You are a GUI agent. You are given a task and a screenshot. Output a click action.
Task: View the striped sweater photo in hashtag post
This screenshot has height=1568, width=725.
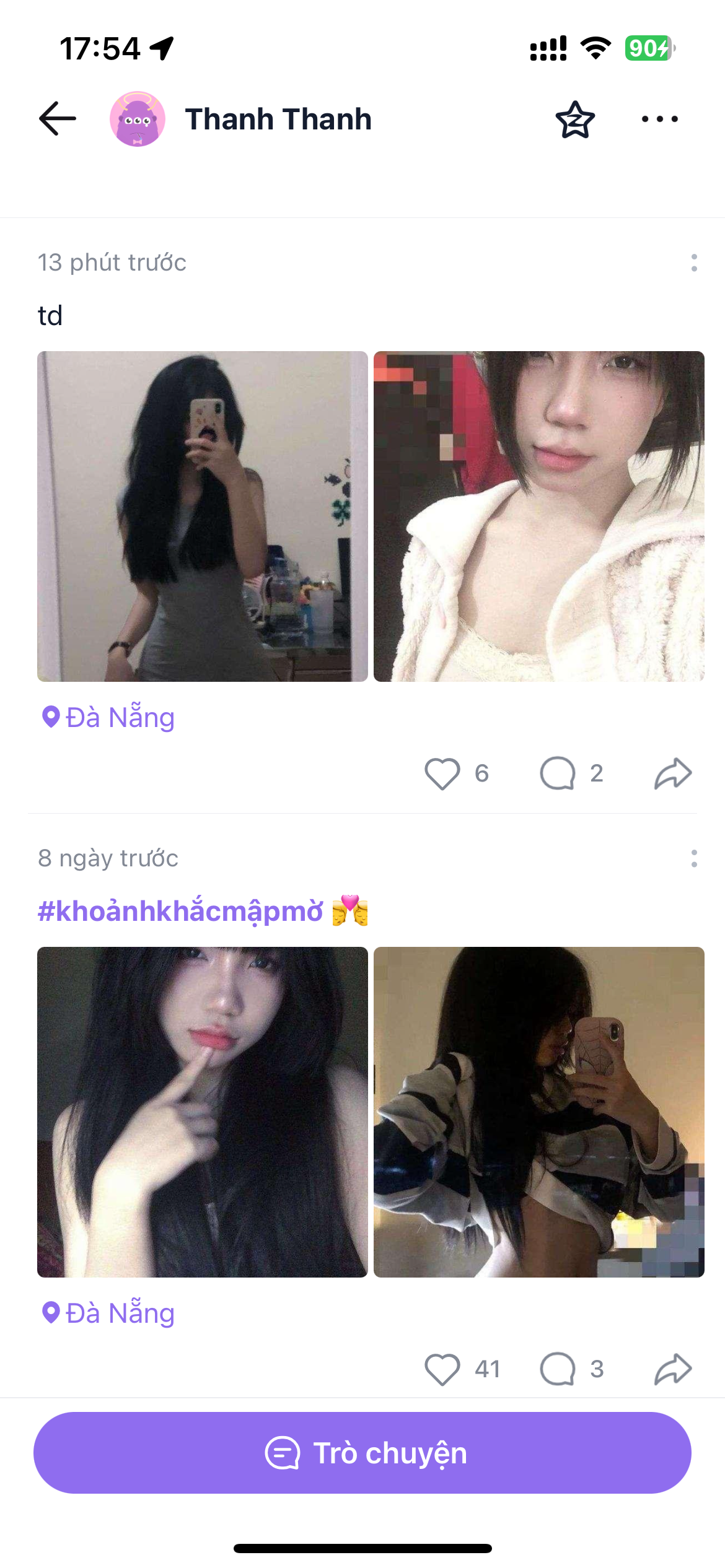pos(538,1112)
